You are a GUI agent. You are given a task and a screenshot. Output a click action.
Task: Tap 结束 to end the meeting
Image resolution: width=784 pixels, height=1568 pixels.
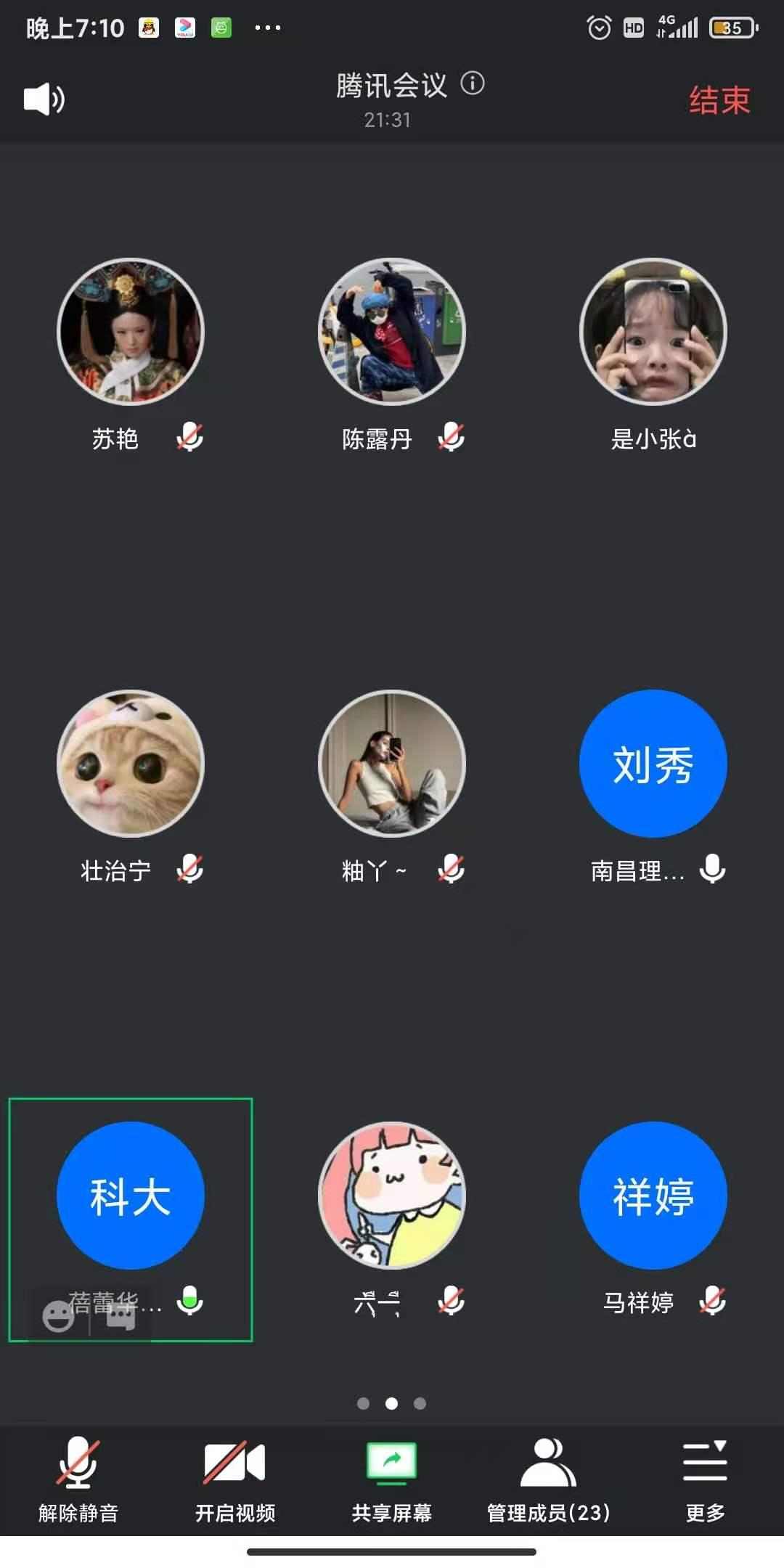(719, 99)
